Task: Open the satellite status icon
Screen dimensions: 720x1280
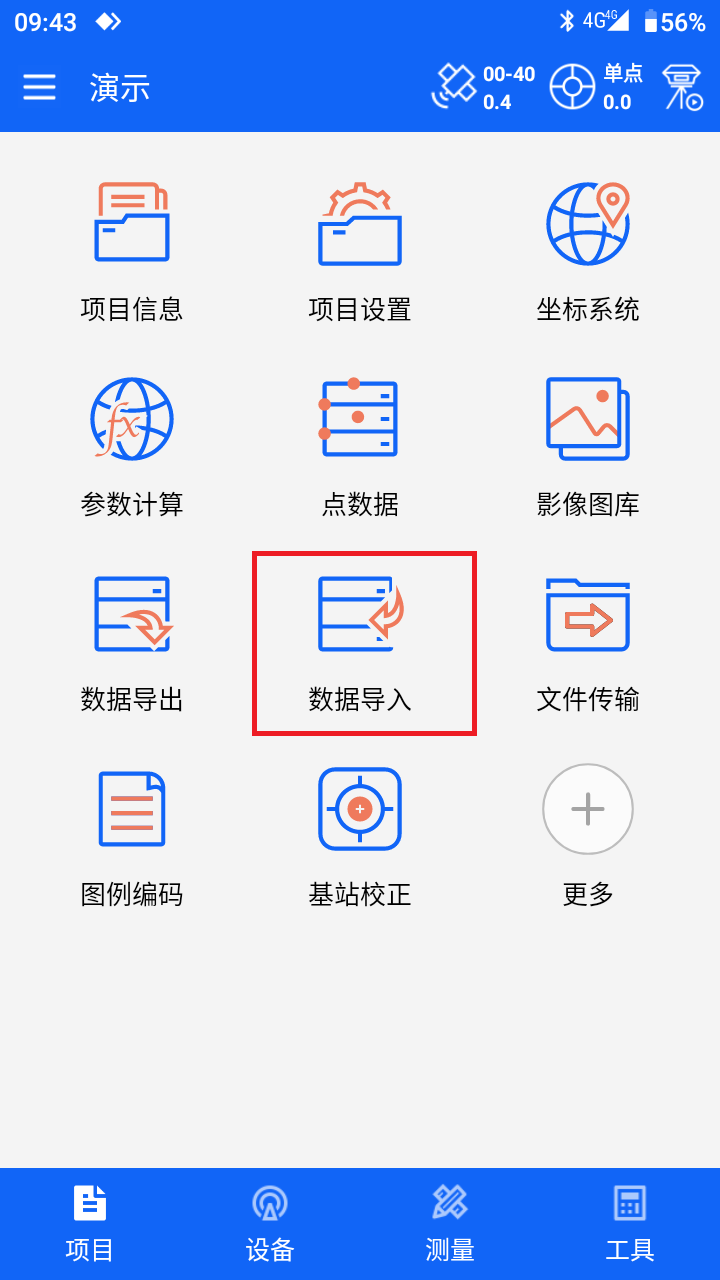Action: 455,87
